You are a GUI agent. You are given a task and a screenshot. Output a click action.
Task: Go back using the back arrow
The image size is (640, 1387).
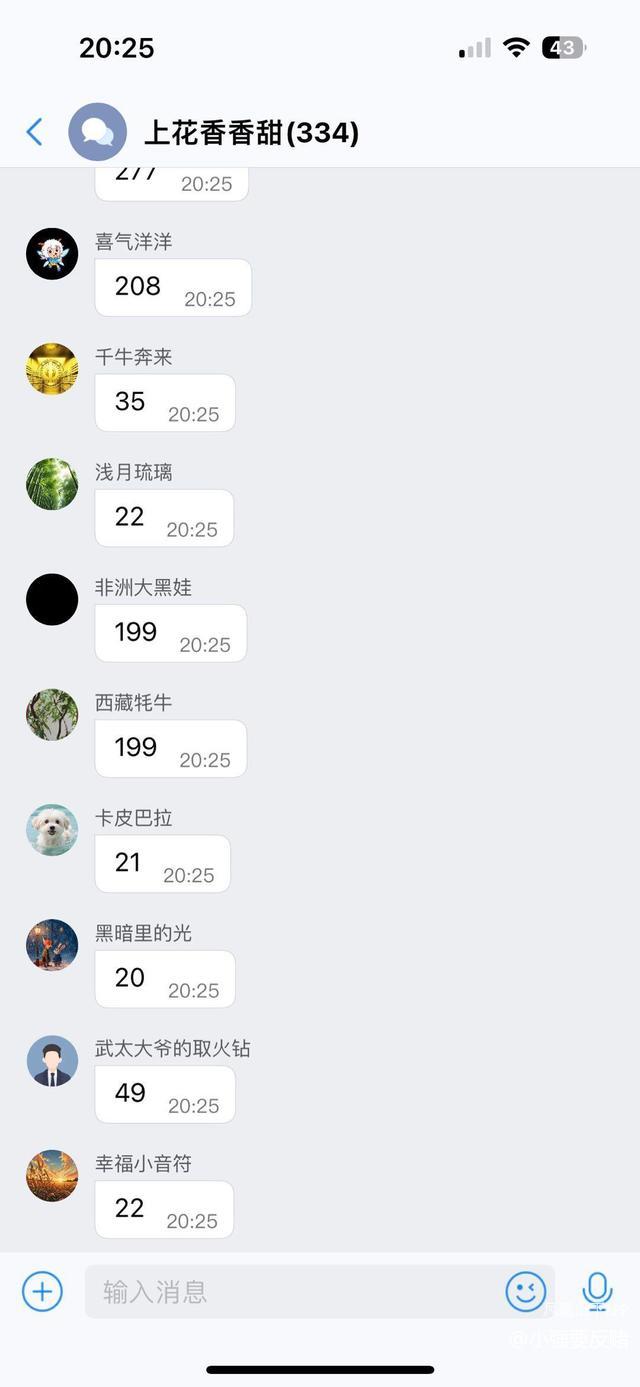pos(35,132)
